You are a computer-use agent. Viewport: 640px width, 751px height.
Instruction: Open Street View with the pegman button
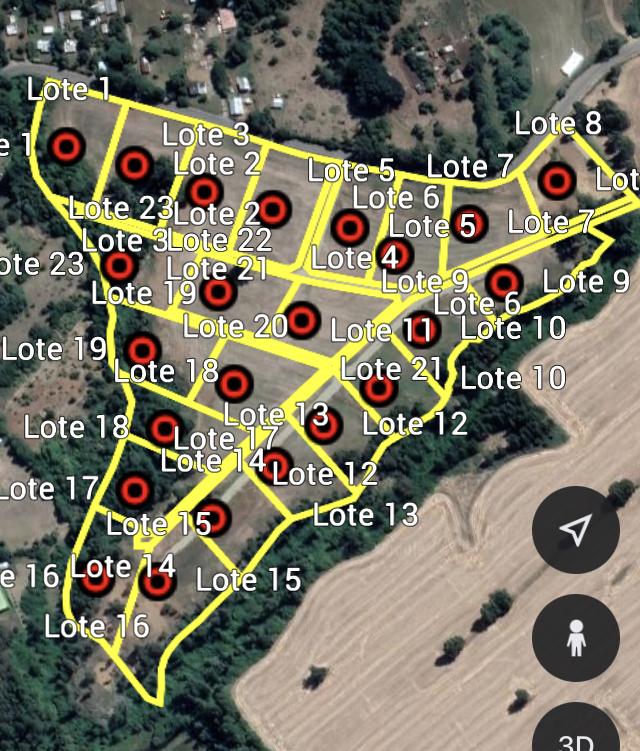(x=576, y=637)
